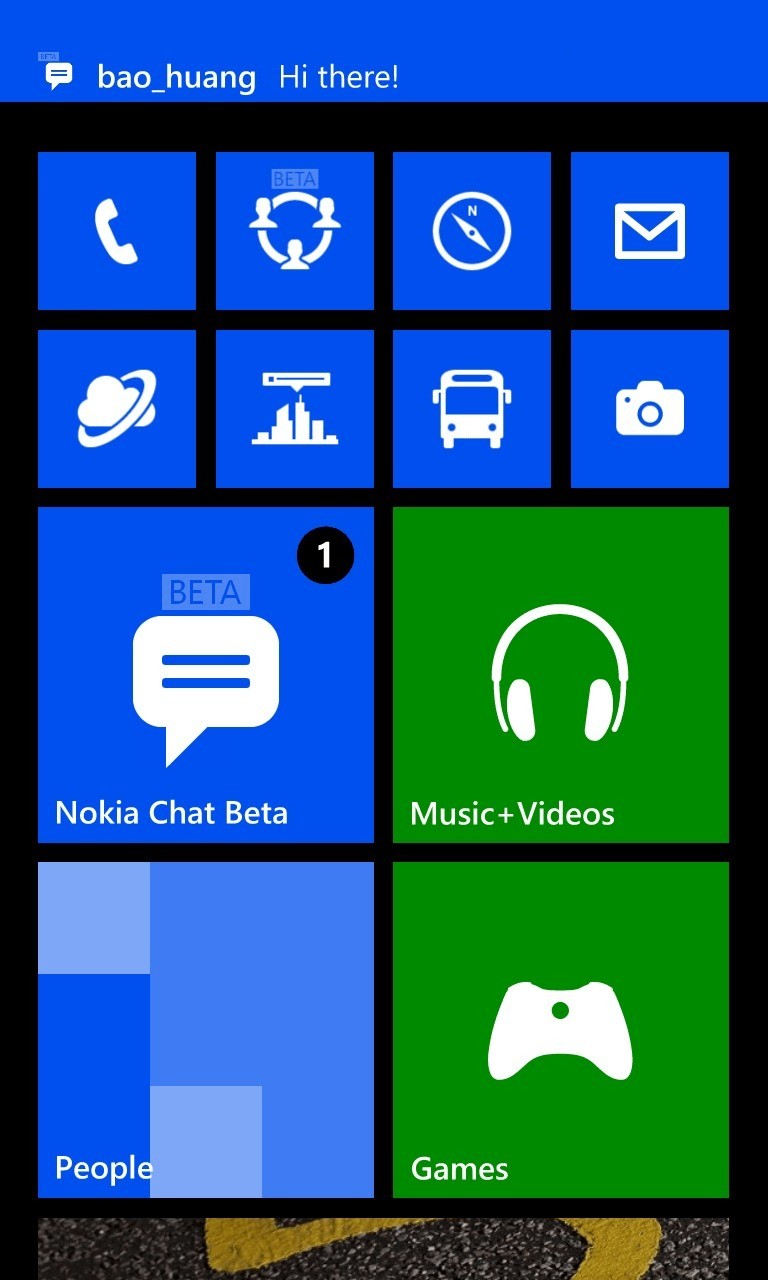Open the city skyline tile

point(295,409)
